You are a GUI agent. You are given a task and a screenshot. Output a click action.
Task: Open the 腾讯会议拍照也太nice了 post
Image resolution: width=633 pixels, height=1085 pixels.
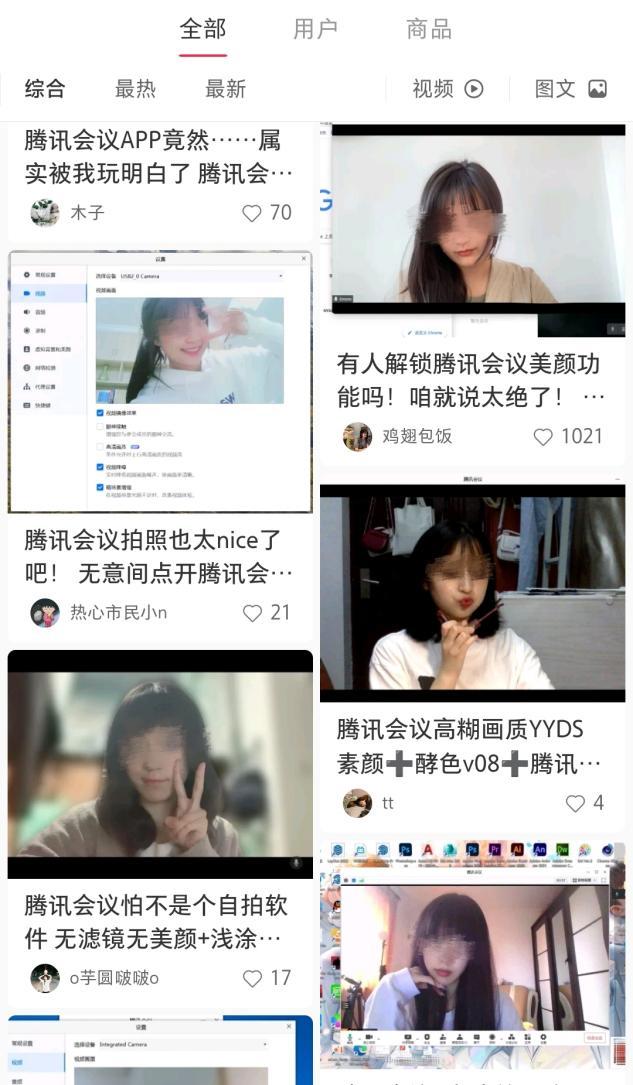(160, 557)
